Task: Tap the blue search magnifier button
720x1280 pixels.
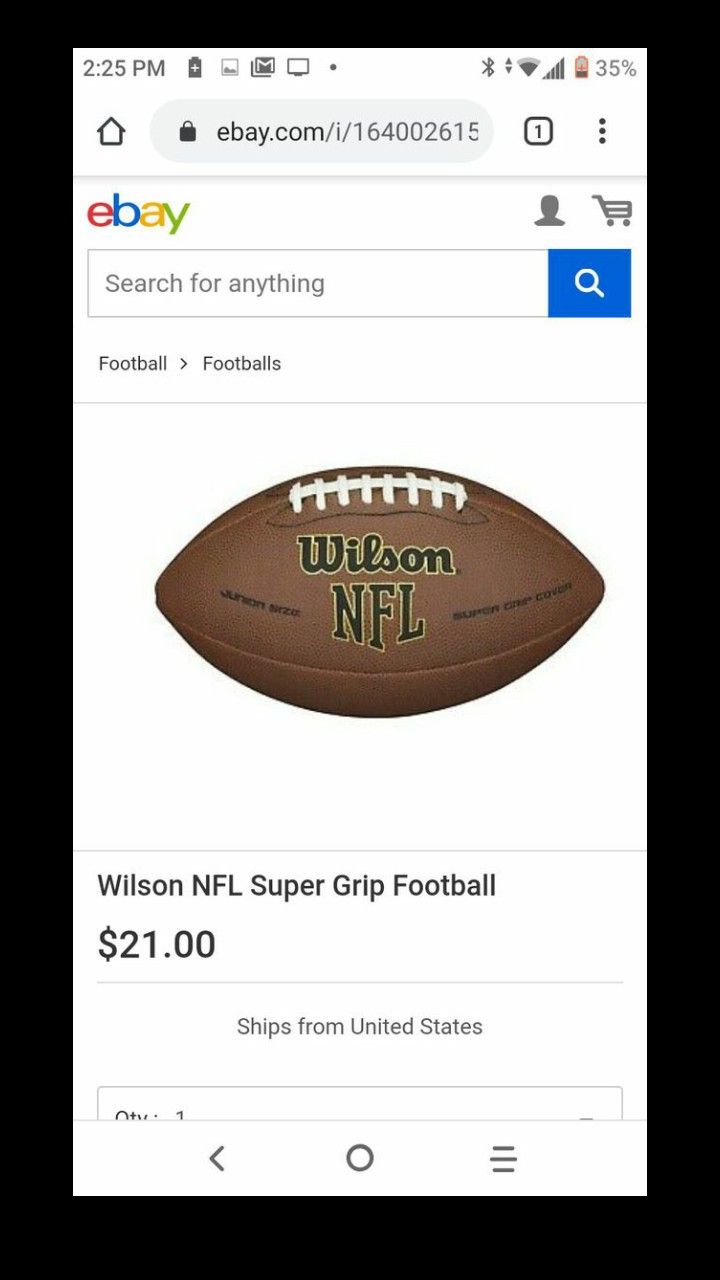Action: tap(589, 283)
